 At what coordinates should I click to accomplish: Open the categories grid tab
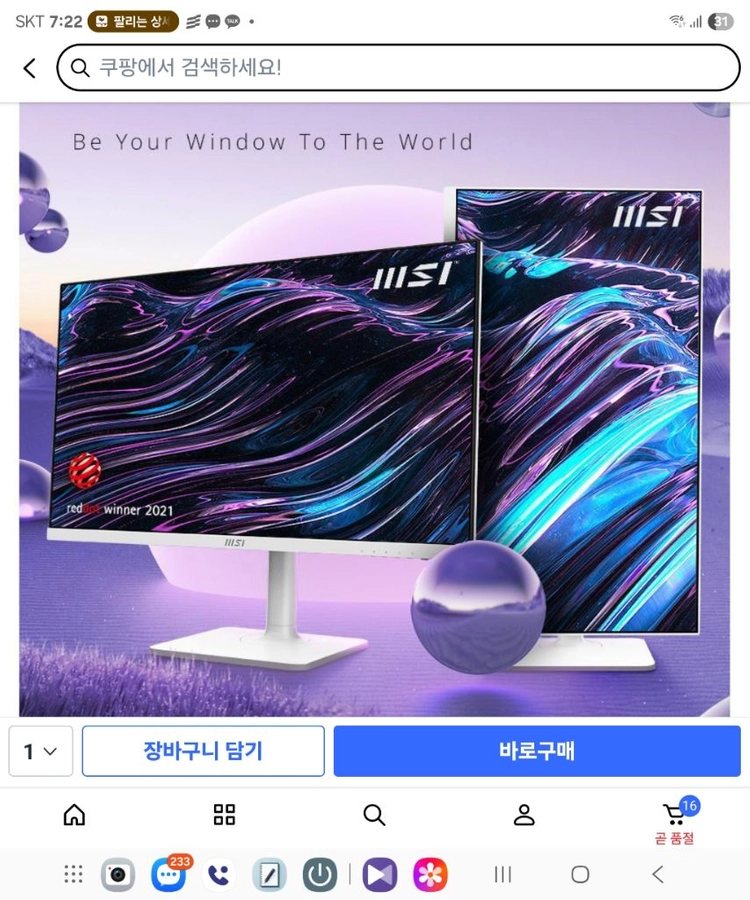tap(224, 814)
